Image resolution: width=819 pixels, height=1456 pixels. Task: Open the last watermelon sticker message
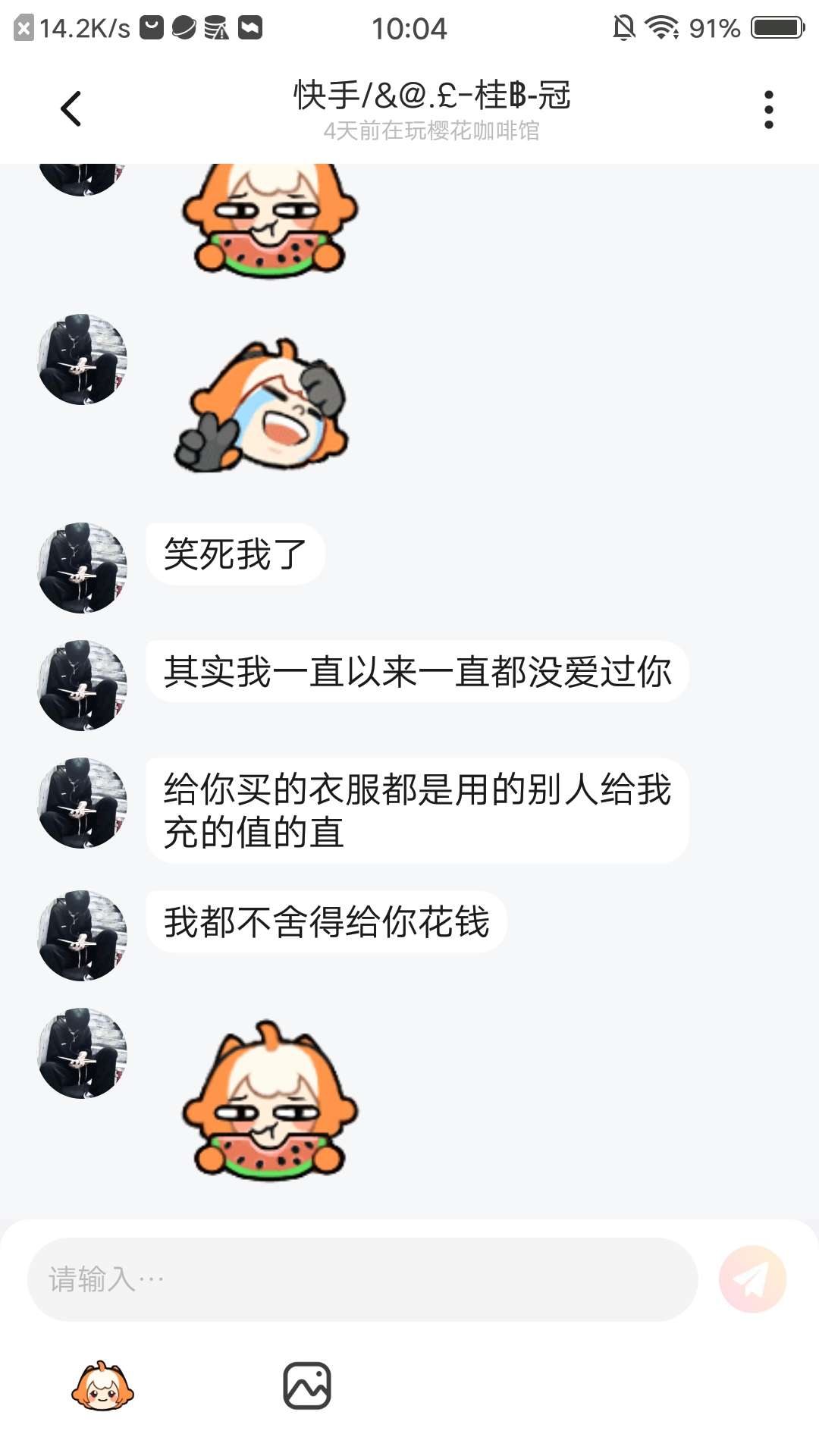270,1101
